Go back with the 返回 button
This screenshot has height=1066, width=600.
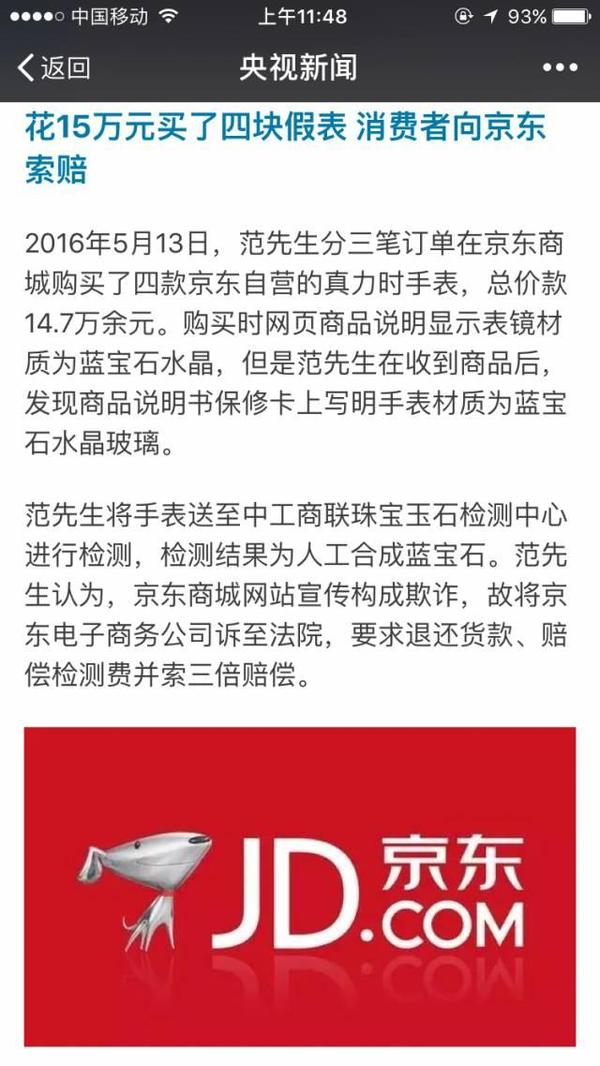coord(54,68)
